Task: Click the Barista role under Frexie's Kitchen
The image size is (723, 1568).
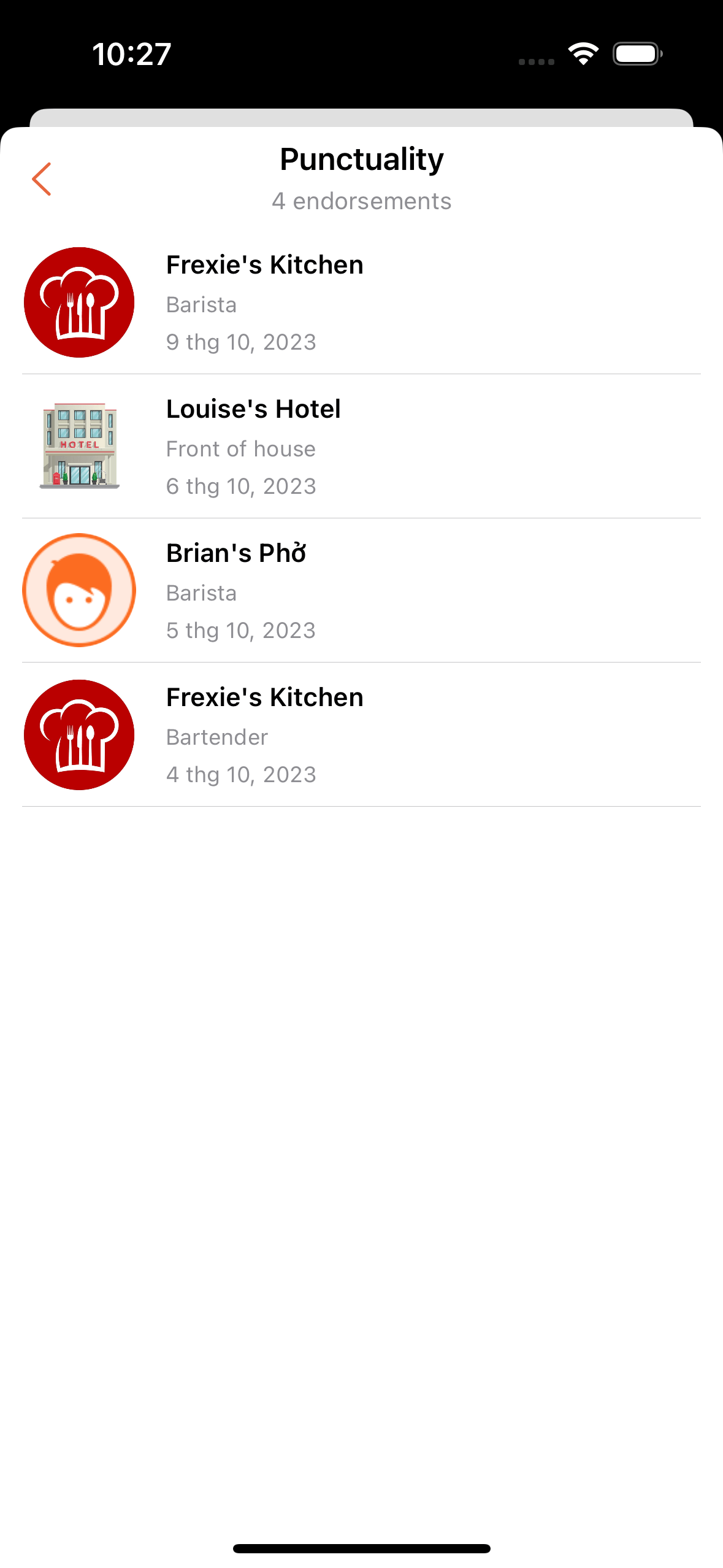Action: tap(201, 305)
